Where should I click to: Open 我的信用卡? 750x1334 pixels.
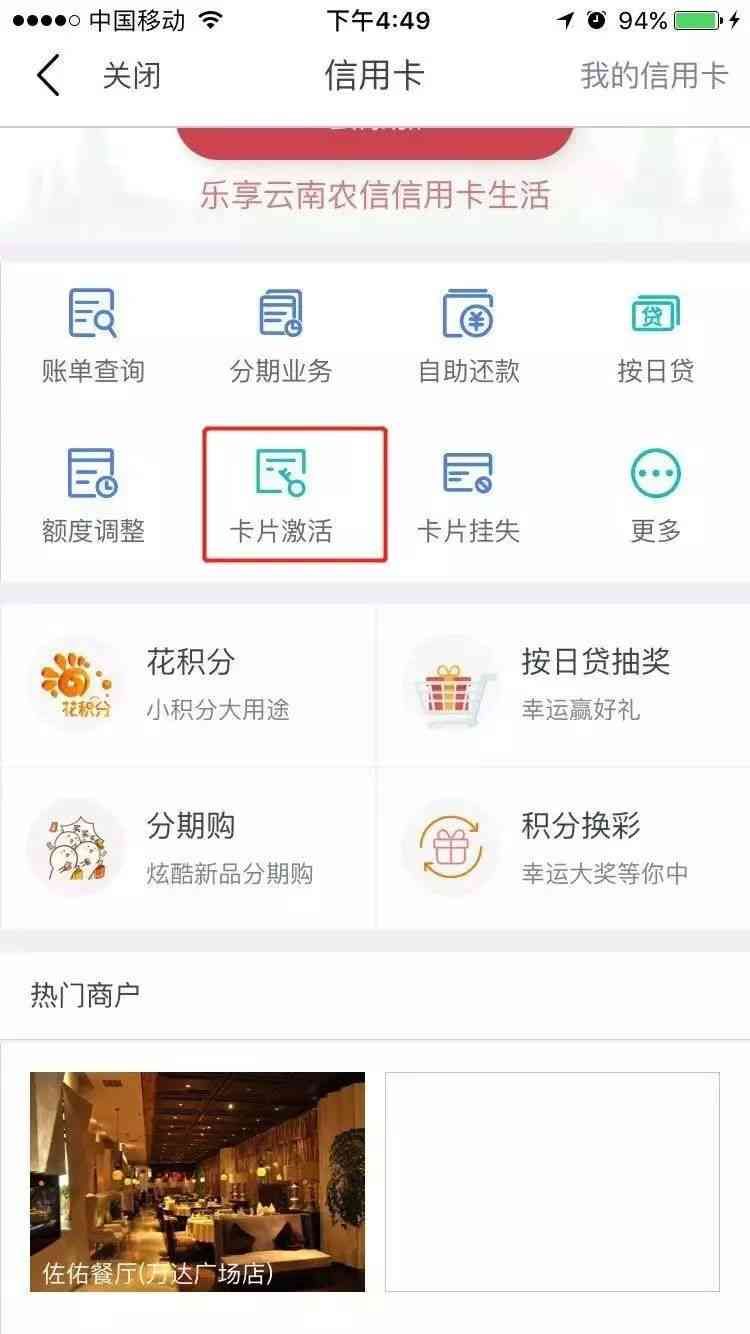[654, 76]
